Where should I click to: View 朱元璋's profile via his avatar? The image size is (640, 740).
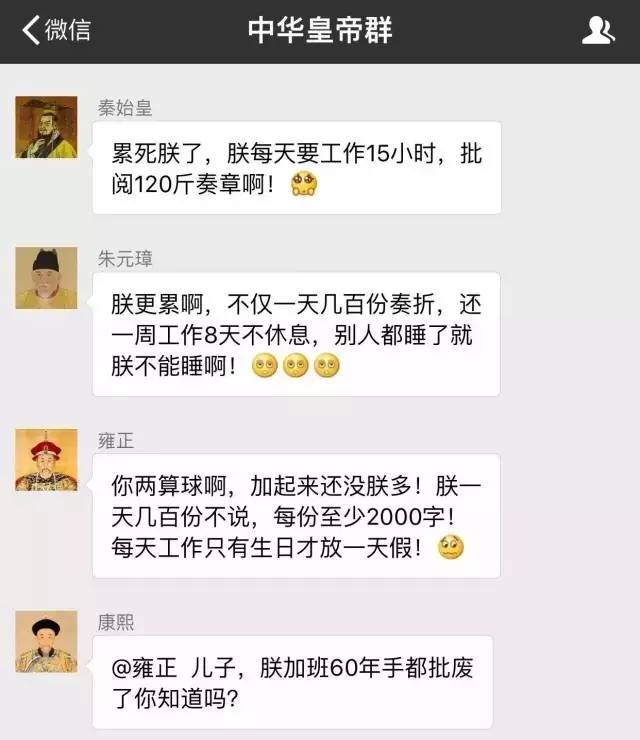46,278
